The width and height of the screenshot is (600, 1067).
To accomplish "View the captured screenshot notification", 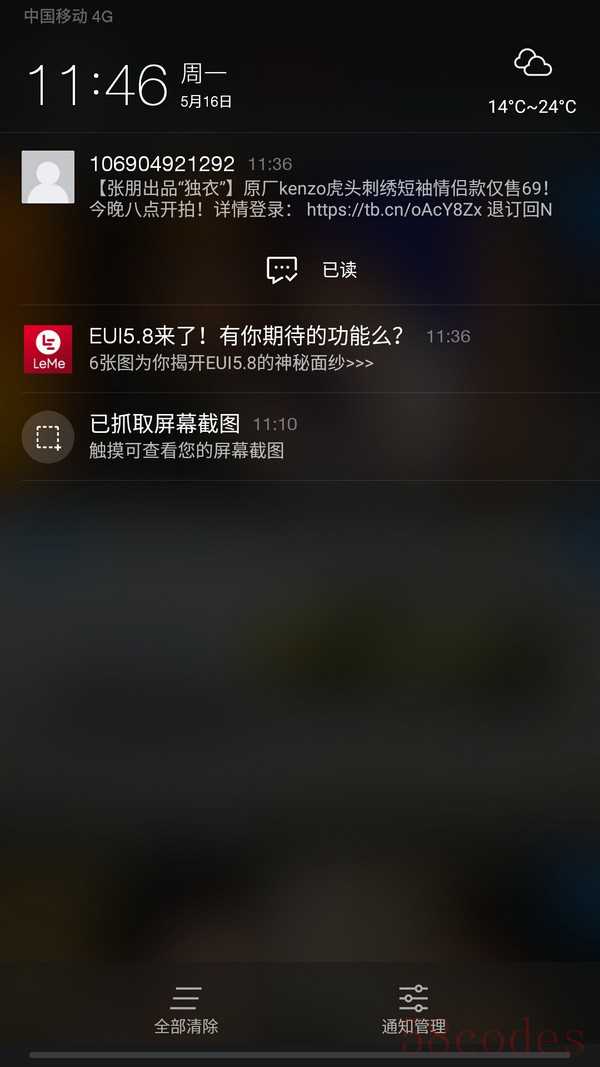I will [300, 437].
